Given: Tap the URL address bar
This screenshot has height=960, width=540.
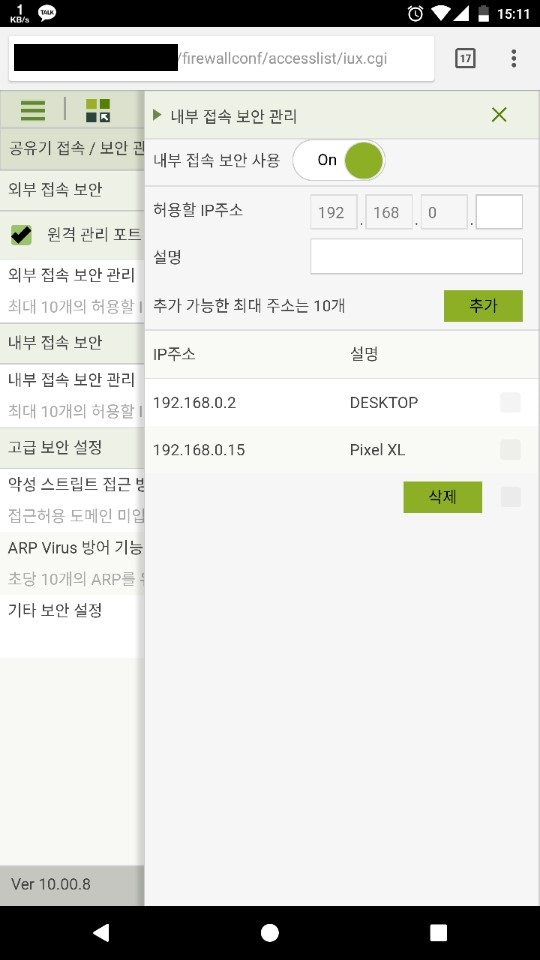Looking at the screenshot, I should coord(222,59).
